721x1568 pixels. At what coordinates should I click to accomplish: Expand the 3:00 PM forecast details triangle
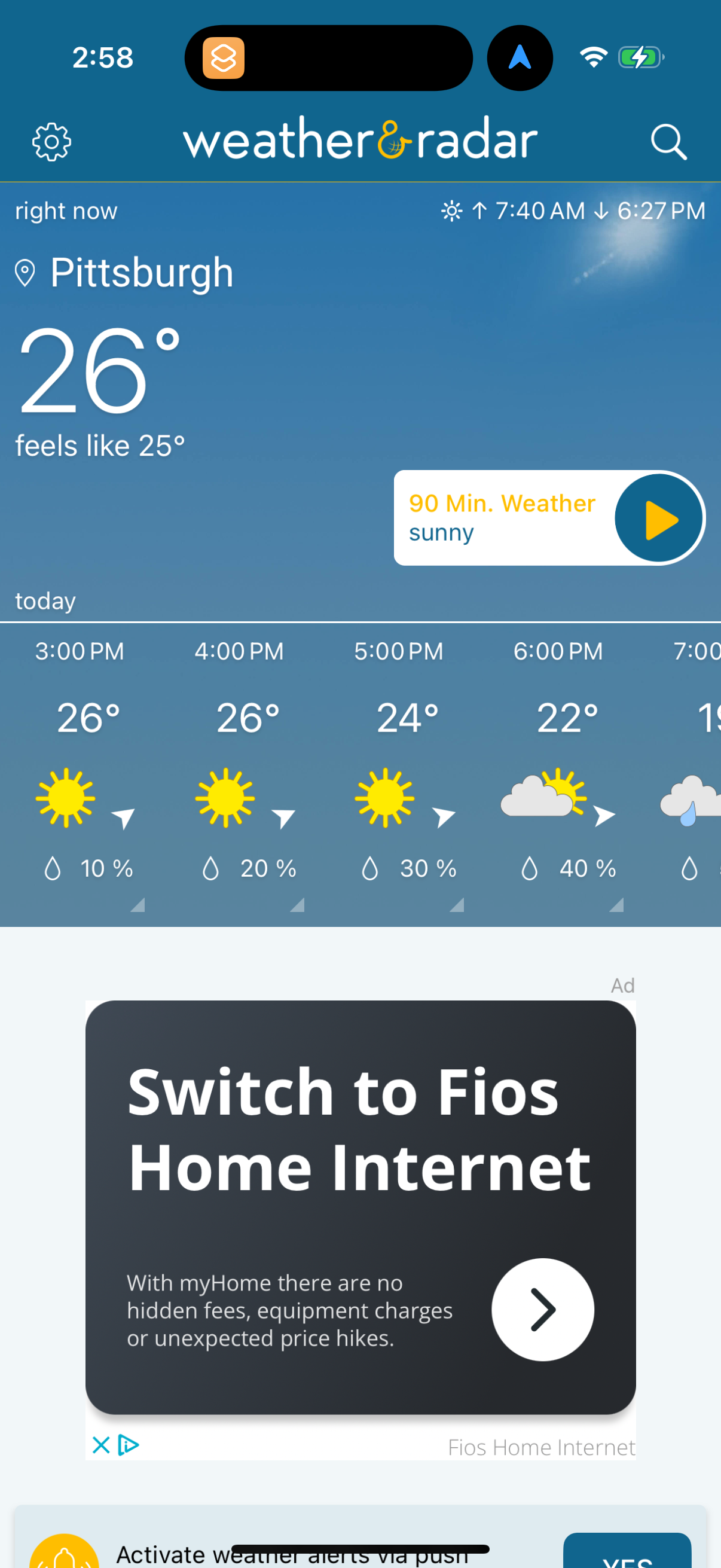(139, 905)
